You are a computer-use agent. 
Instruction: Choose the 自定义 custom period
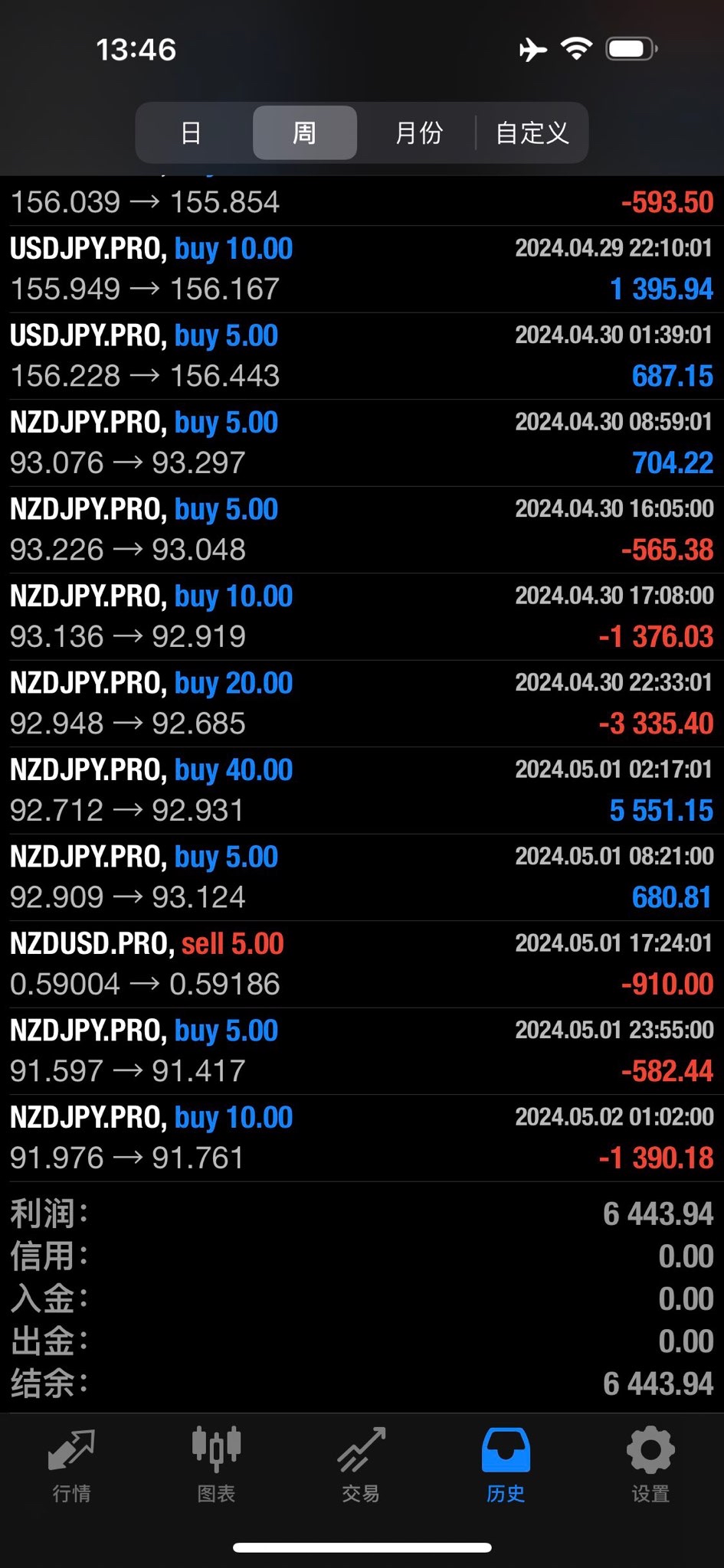click(532, 133)
